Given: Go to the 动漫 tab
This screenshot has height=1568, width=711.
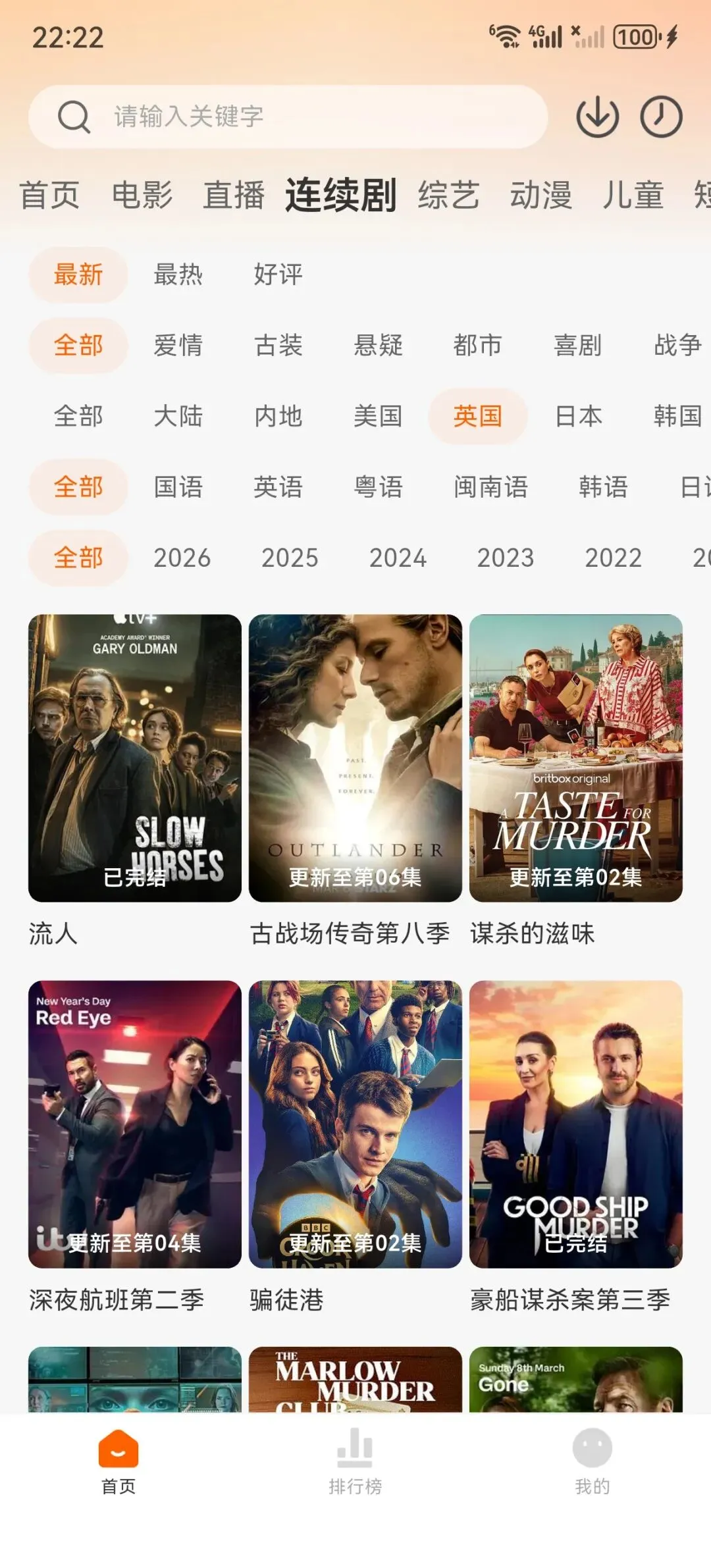Looking at the screenshot, I should (x=541, y=195).
